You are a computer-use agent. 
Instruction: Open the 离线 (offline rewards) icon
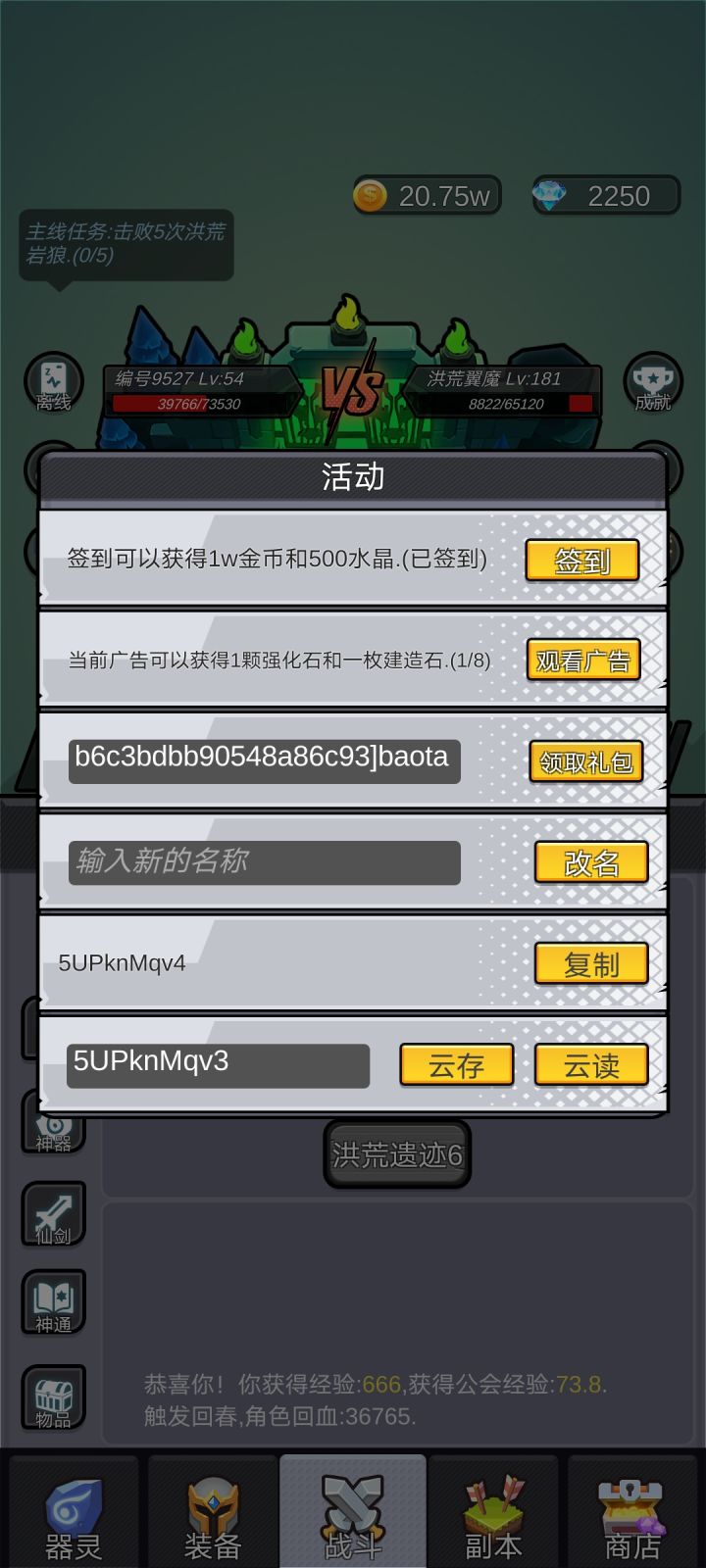coord(54,382)
